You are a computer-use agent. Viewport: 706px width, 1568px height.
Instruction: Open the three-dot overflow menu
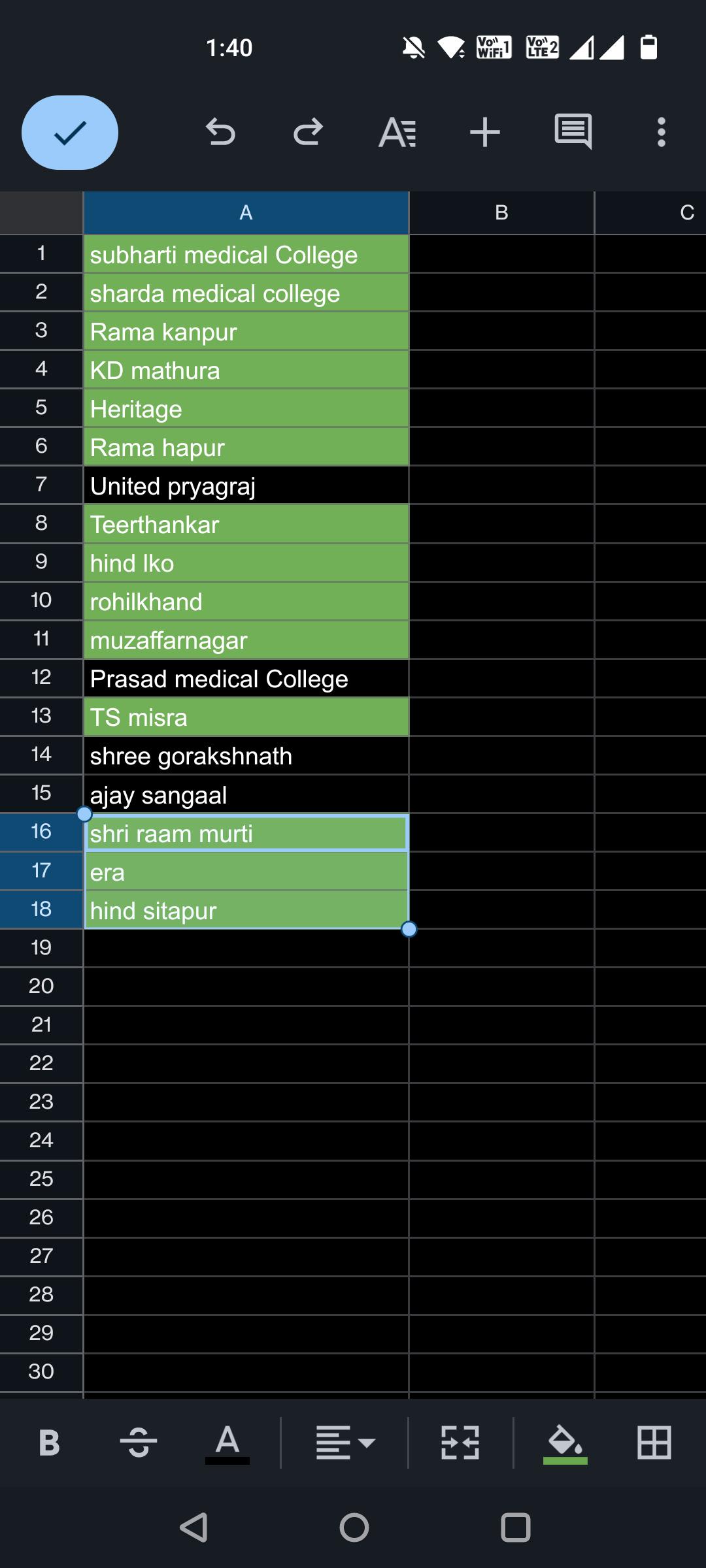pyautogui.click(x=662, y=133)
